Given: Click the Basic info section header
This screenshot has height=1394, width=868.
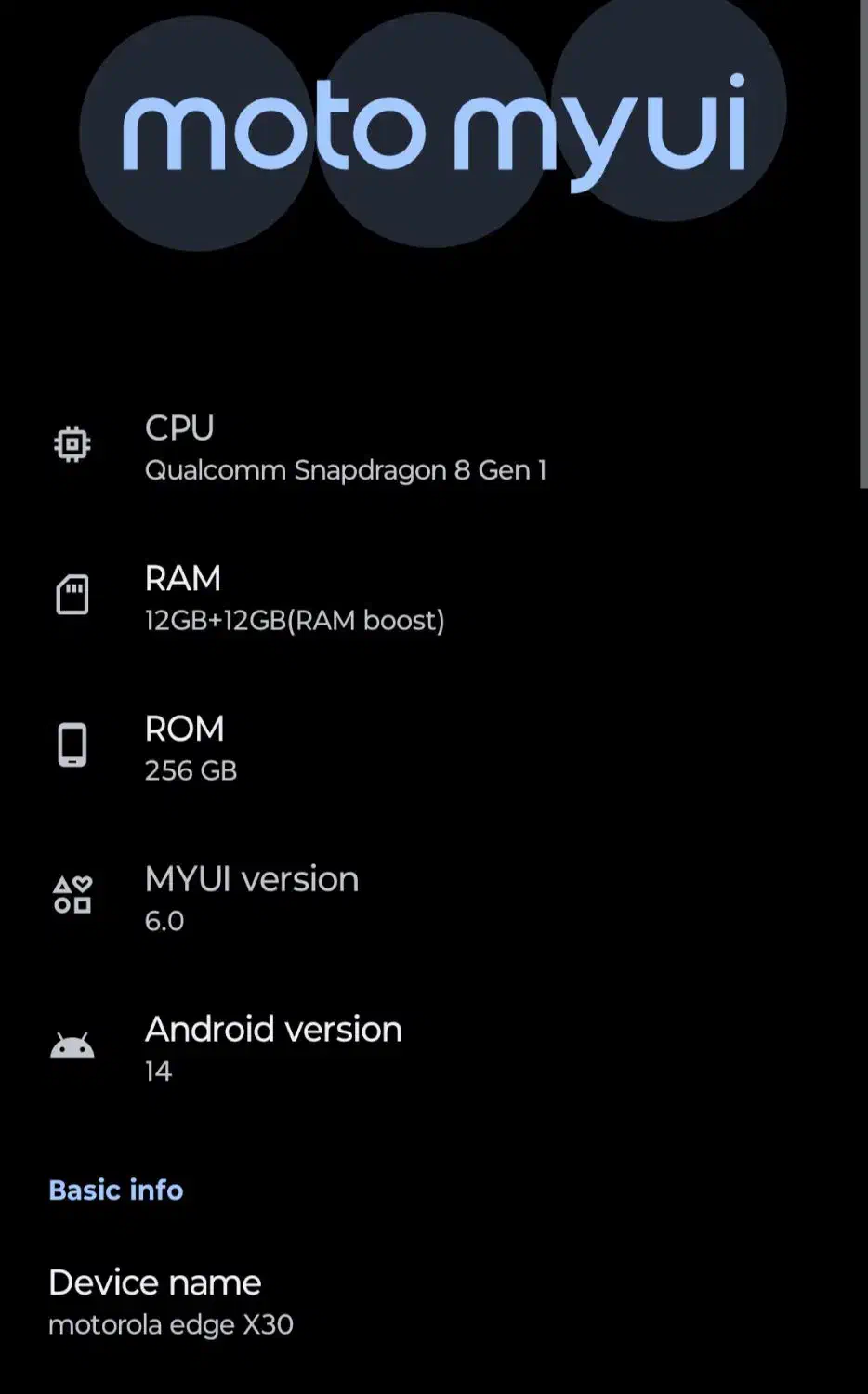Looking at the screenshot, I should tap(115, 1190).
